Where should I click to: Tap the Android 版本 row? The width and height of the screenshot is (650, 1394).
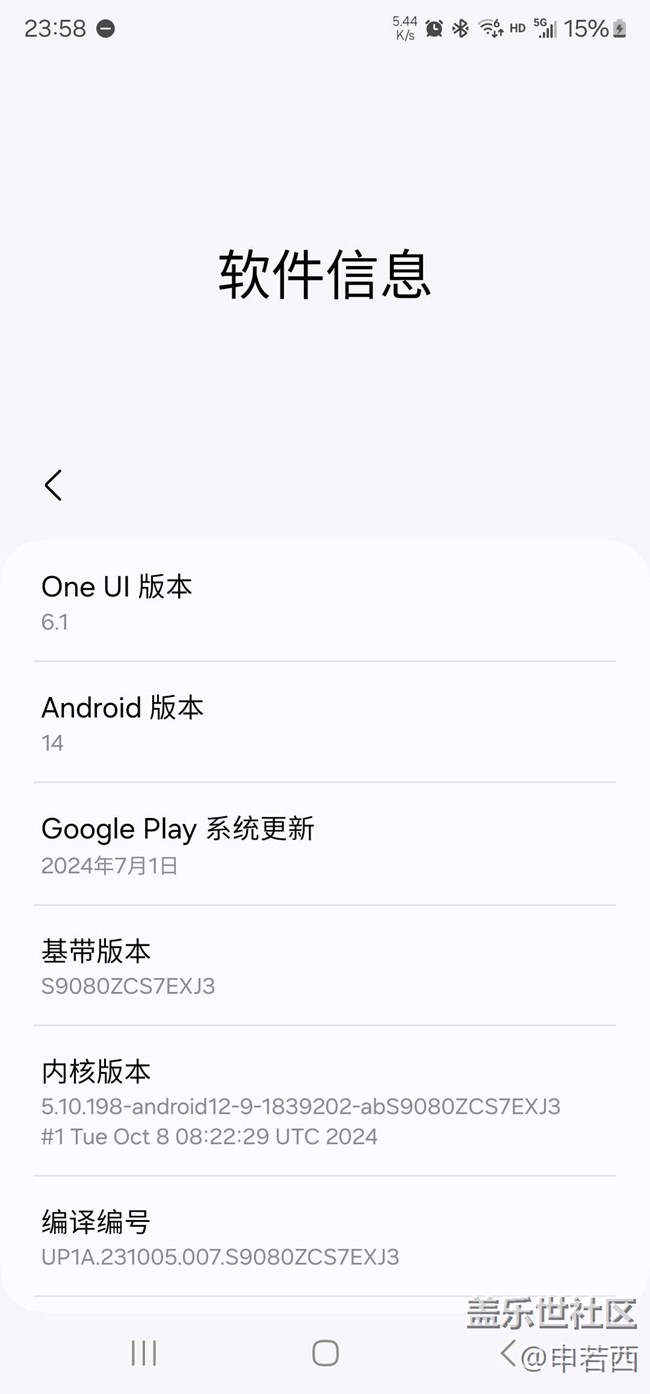coord(324,723)
